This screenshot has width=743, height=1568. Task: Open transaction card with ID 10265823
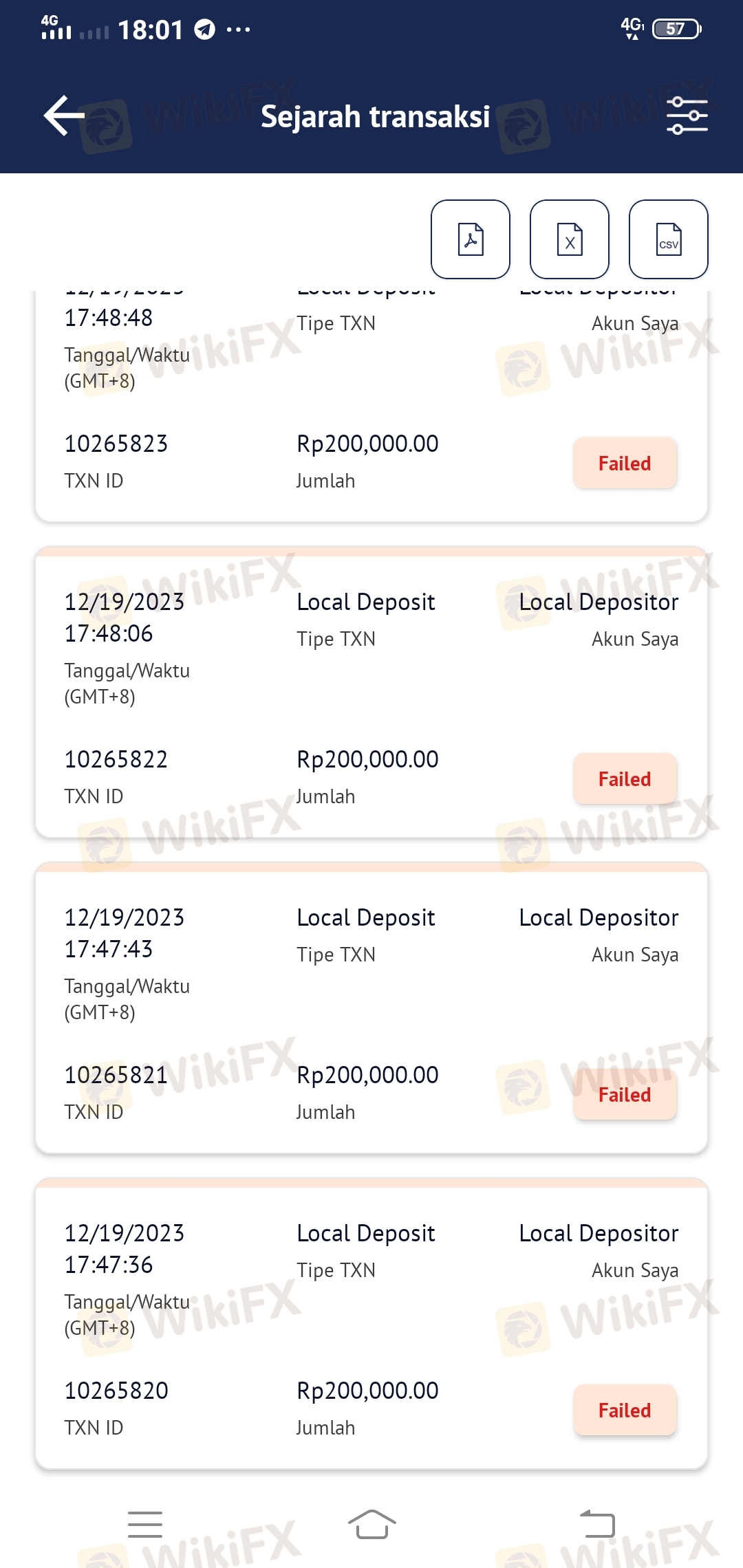coord(371,406)
